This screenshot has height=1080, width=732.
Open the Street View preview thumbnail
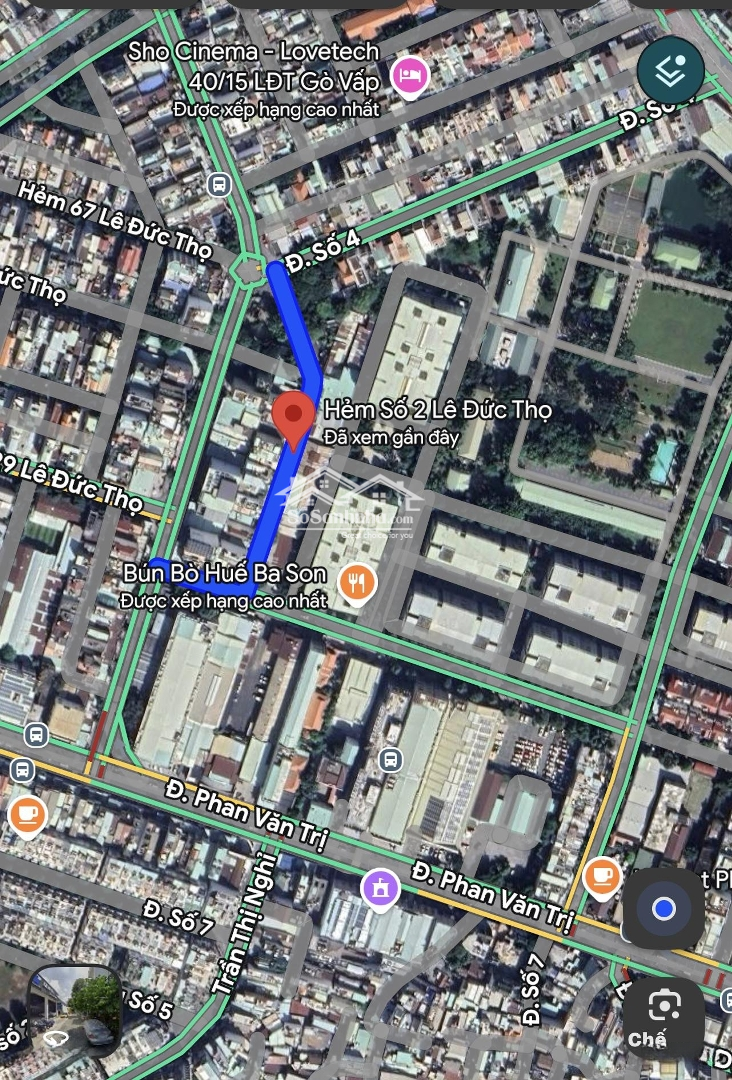click(x=75, y=1011)
